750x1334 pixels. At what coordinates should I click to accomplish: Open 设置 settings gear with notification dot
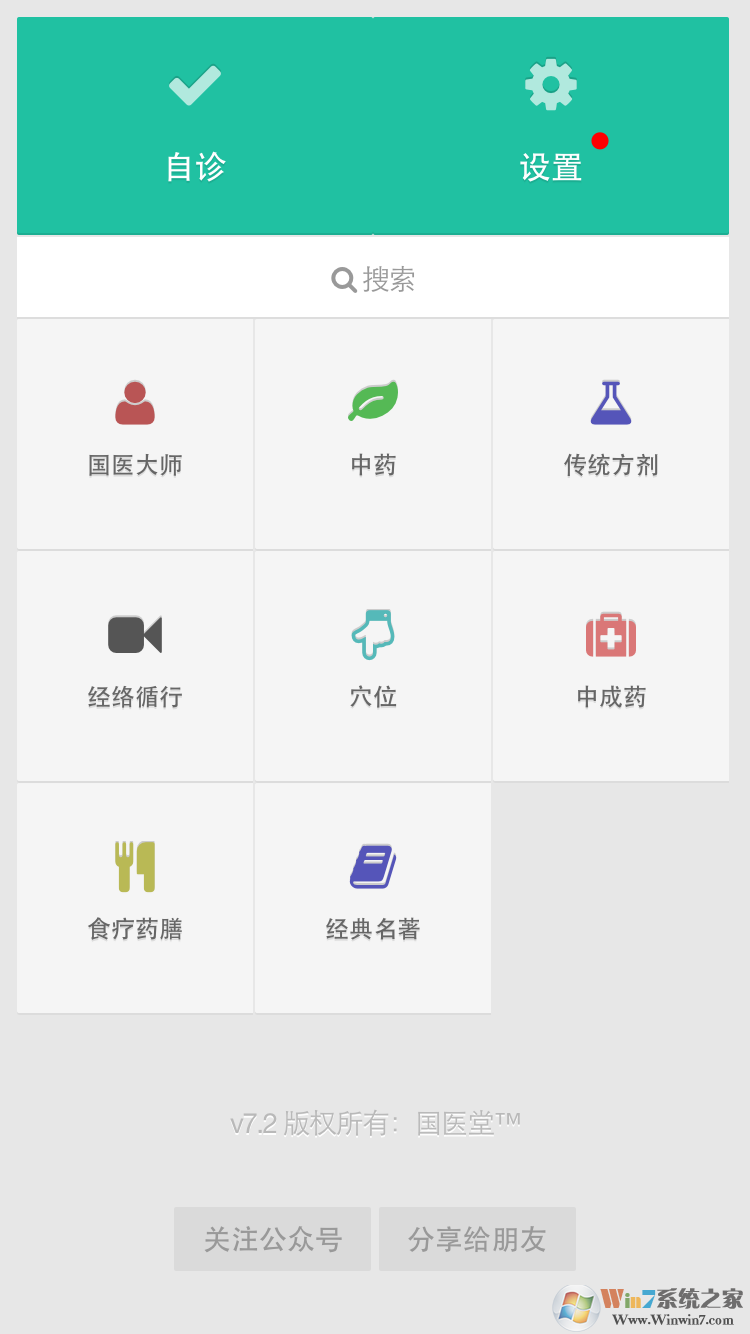(551, 85)
